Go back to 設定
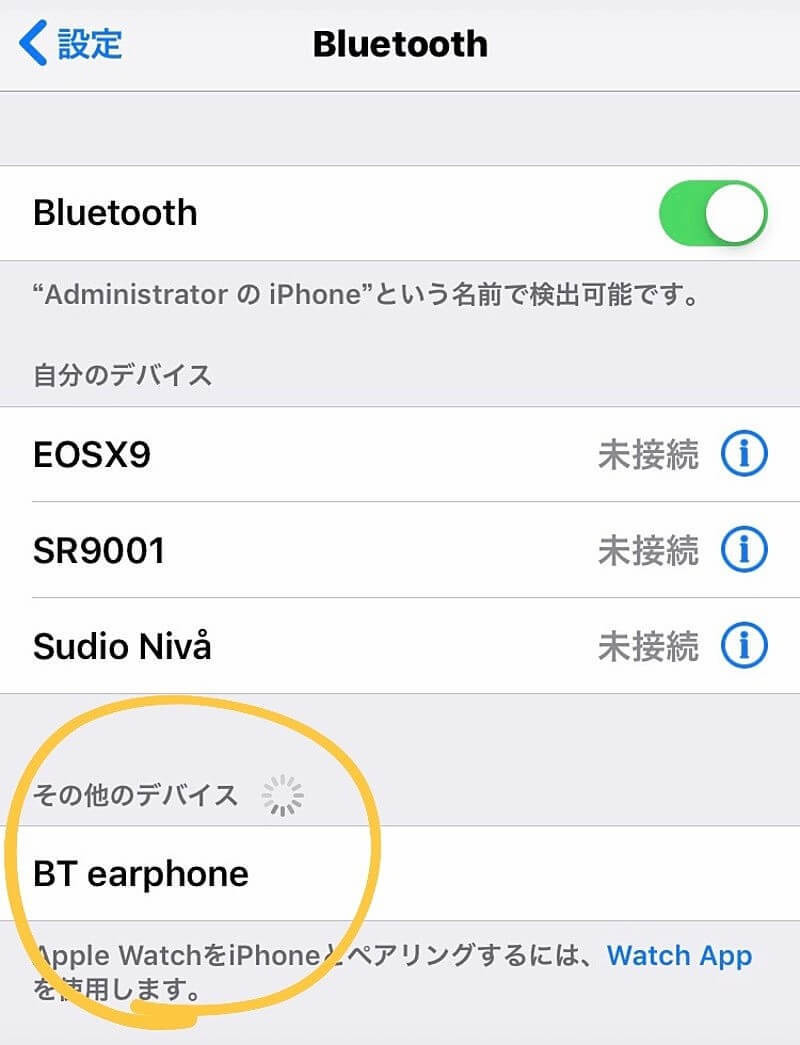 click(72, 44)
